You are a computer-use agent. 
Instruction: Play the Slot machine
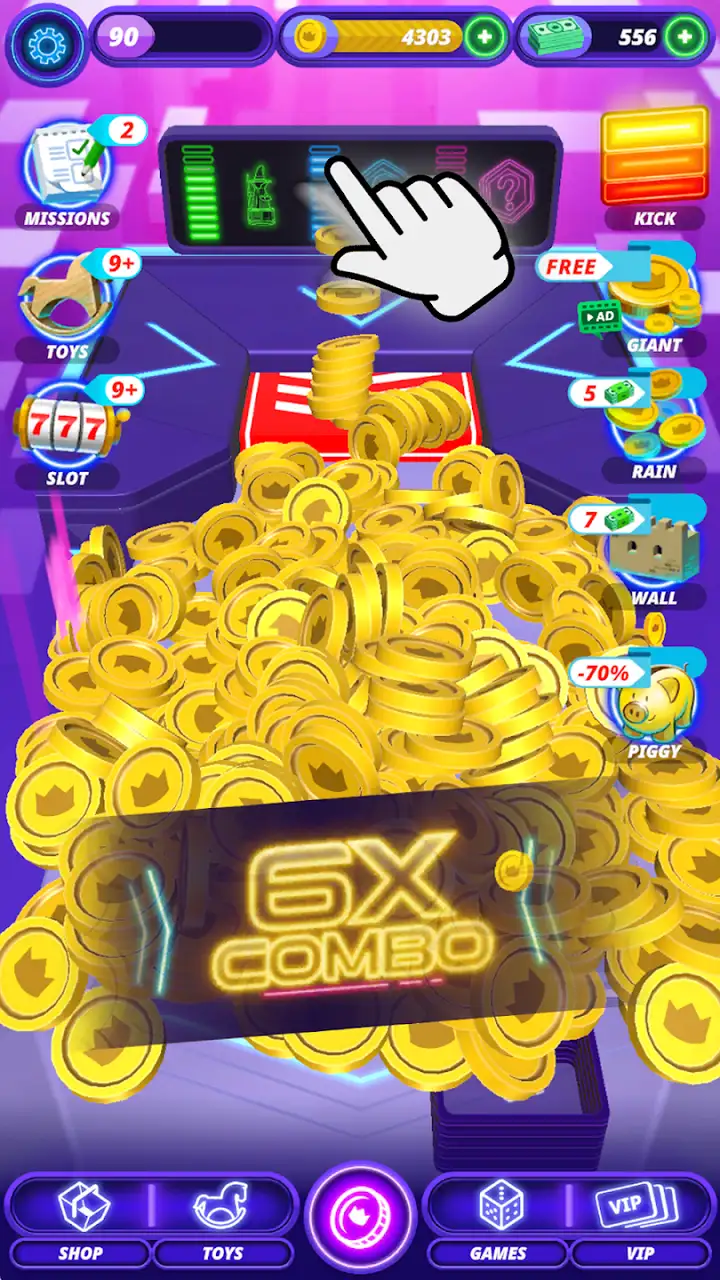click(x=67, y=433)
